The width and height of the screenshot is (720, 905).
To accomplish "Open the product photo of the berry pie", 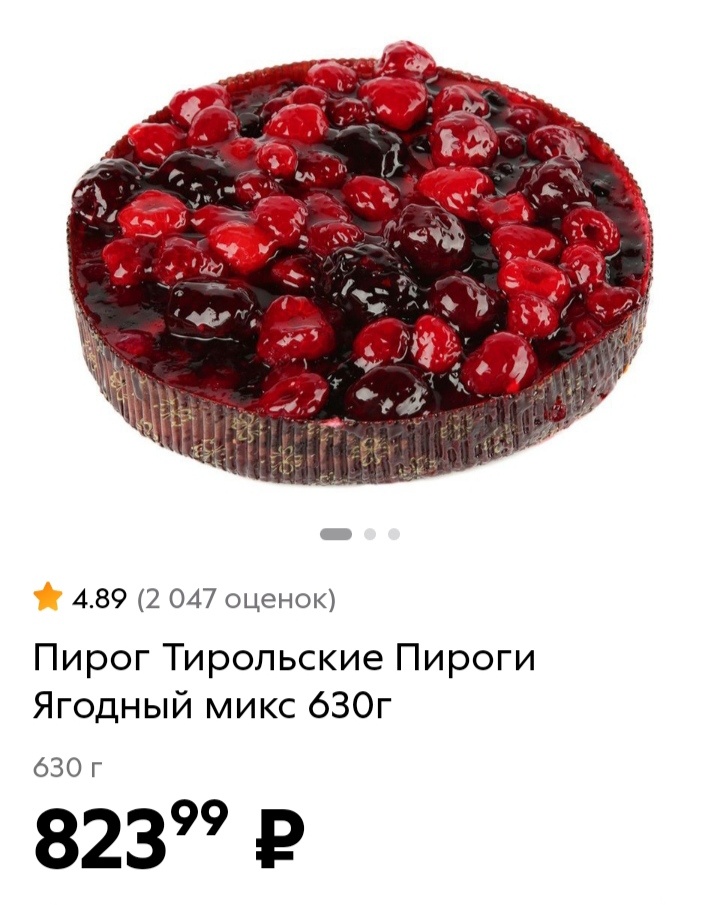I will point(360,270).
